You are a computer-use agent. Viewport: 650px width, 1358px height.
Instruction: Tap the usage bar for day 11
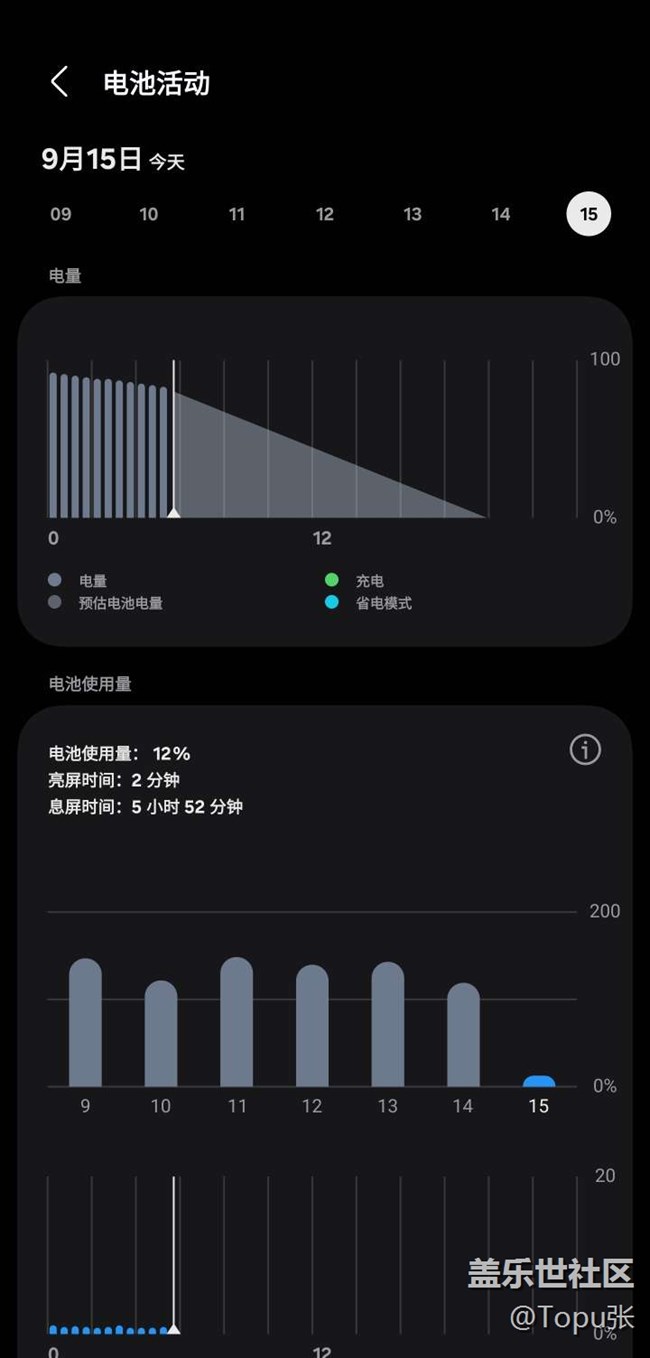(x=236, y=1021)
